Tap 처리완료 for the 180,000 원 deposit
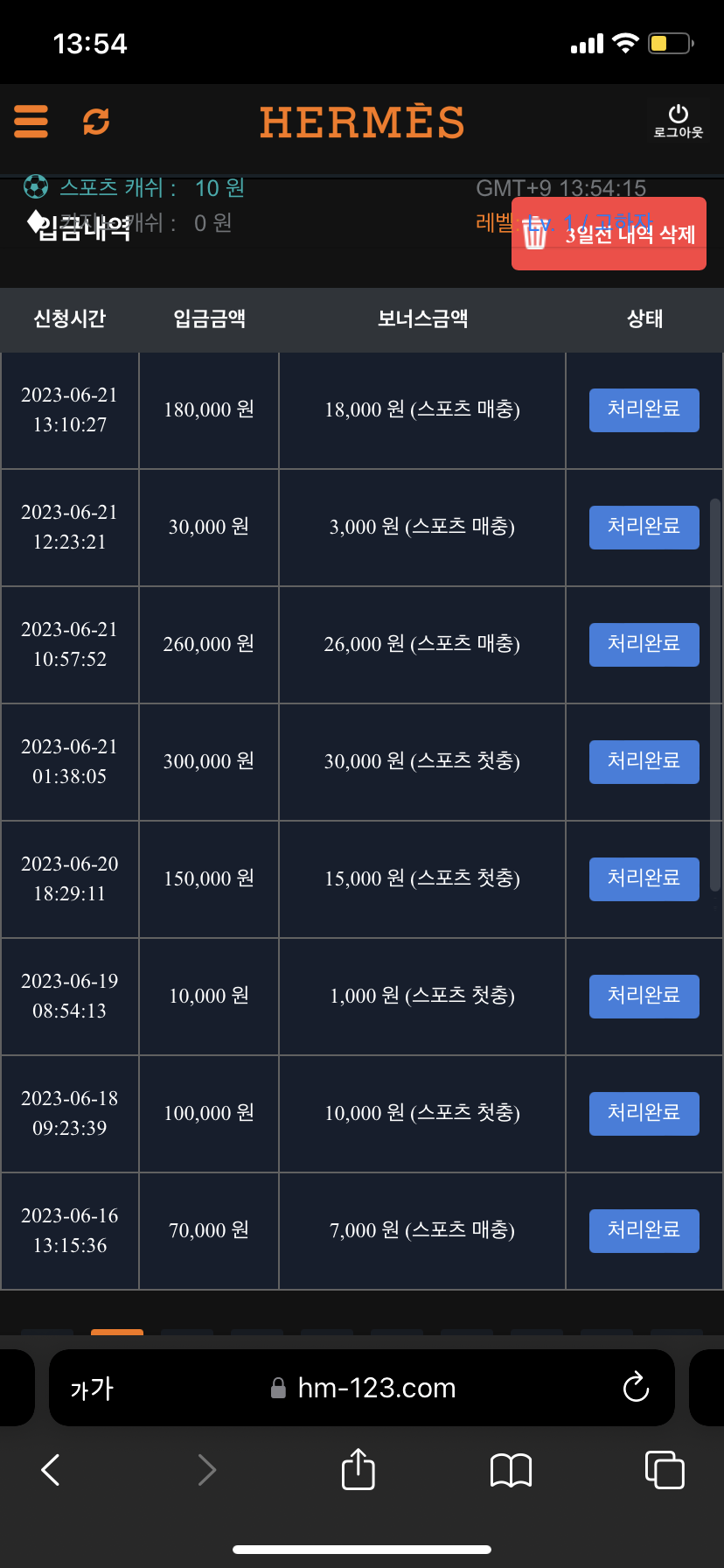This screenshot has height=1568, width=724. [644, 409]
